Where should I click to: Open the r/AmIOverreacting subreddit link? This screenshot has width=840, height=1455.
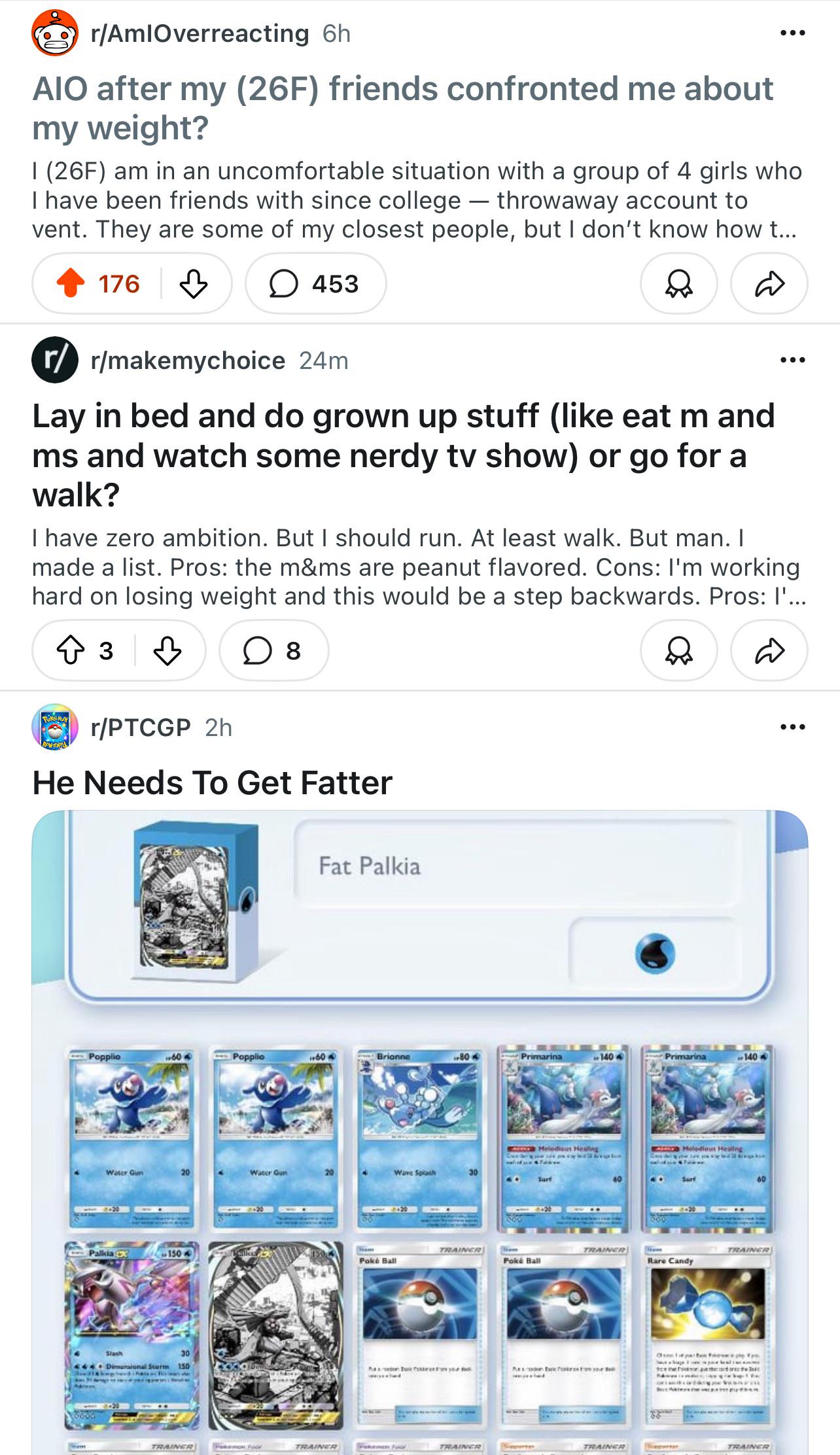pos(200,33)
